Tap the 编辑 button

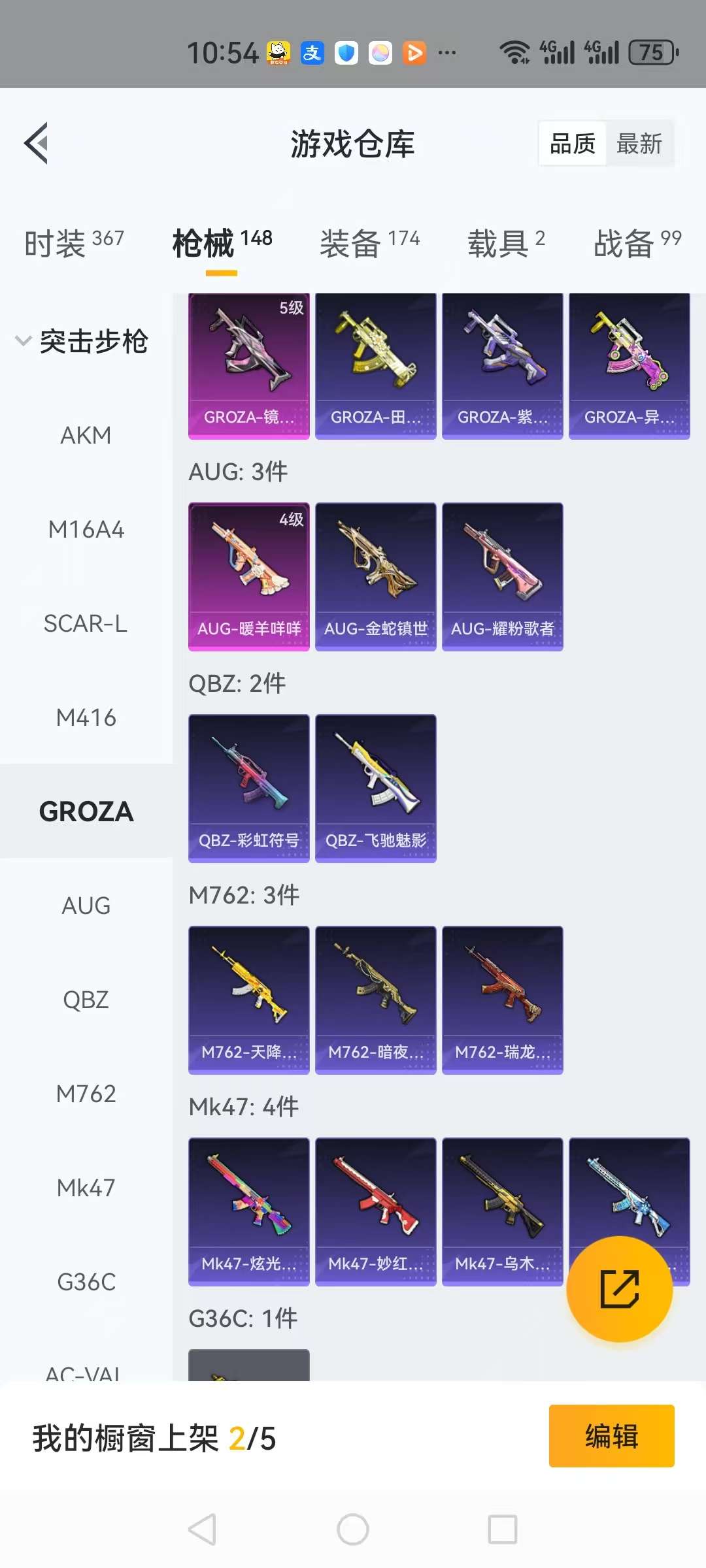click(611, 1436)
